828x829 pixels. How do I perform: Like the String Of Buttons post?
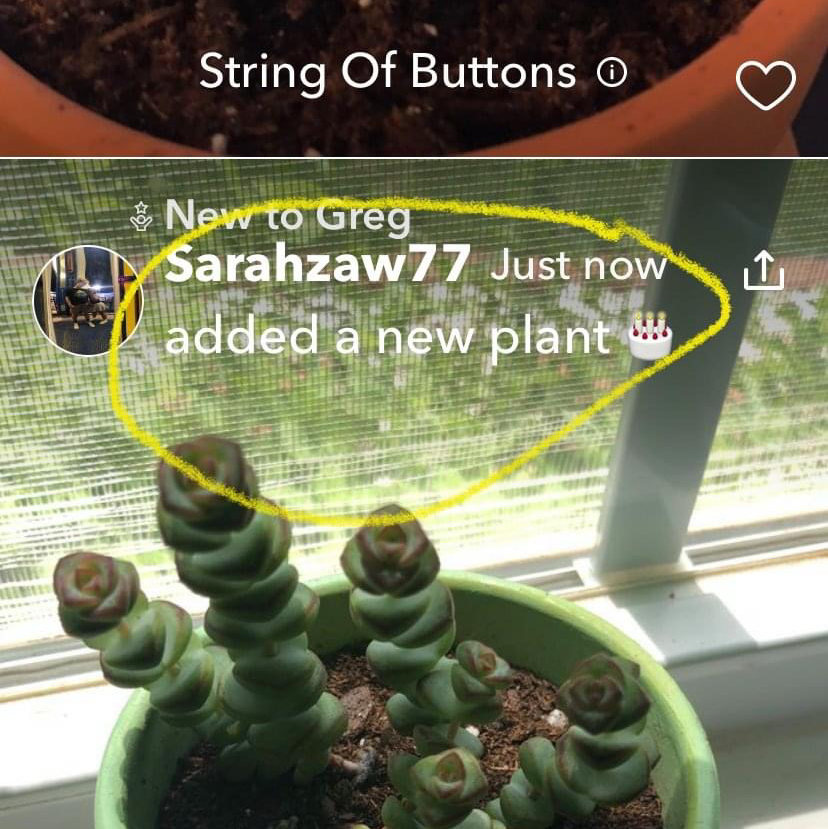click(x=765, y=85)
